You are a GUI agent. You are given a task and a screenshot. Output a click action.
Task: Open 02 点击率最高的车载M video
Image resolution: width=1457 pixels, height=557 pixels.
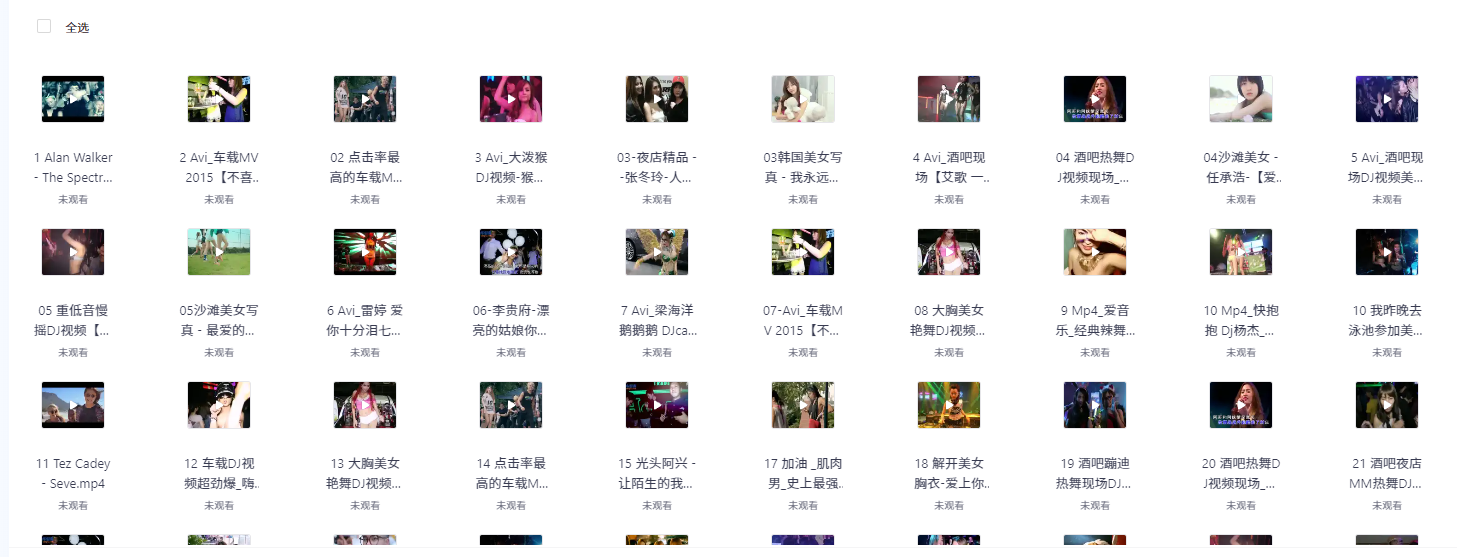[x=365, y=99]
